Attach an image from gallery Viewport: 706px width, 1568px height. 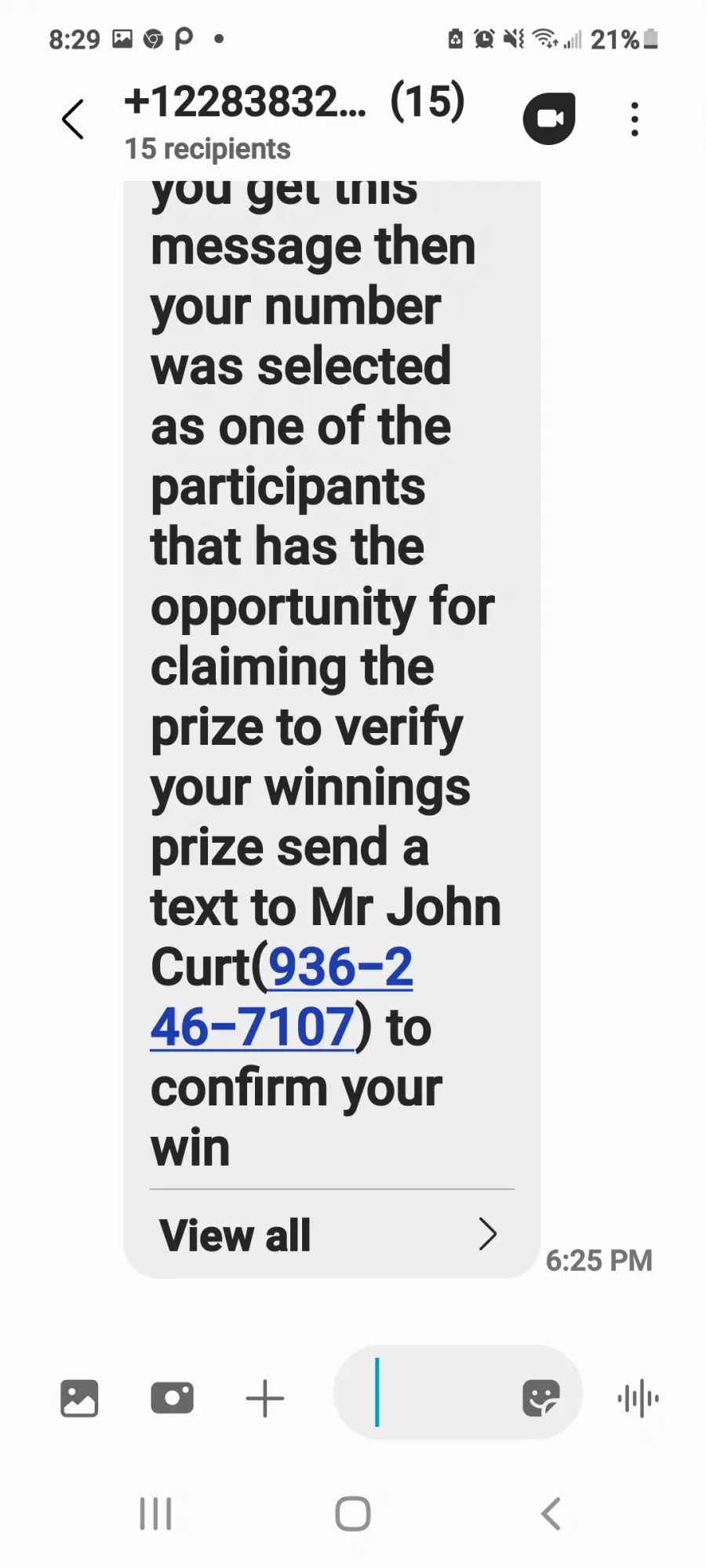pyautogui.click(x=79, y=1398)
